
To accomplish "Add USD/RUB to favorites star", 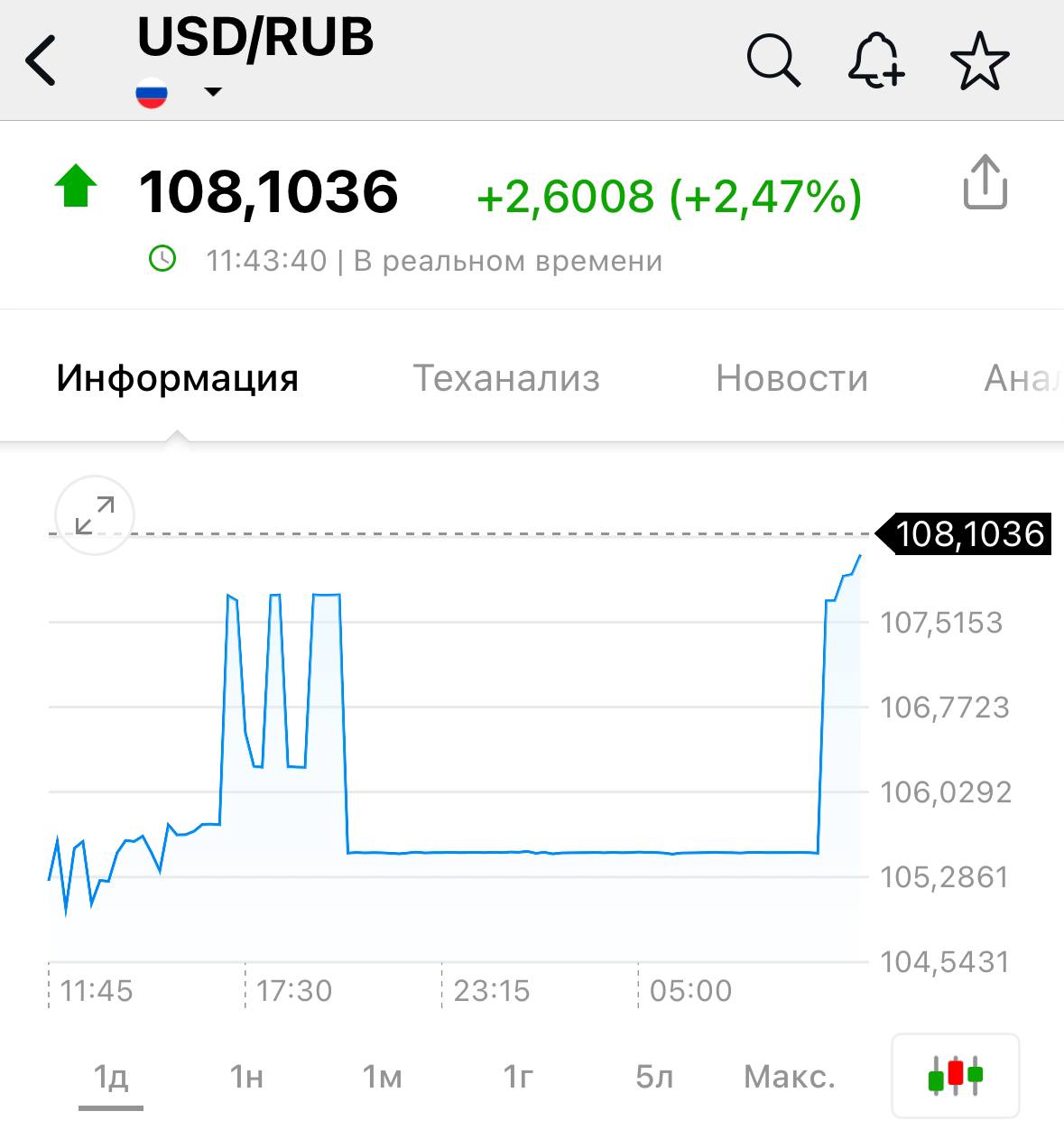I will pos(979,61).
